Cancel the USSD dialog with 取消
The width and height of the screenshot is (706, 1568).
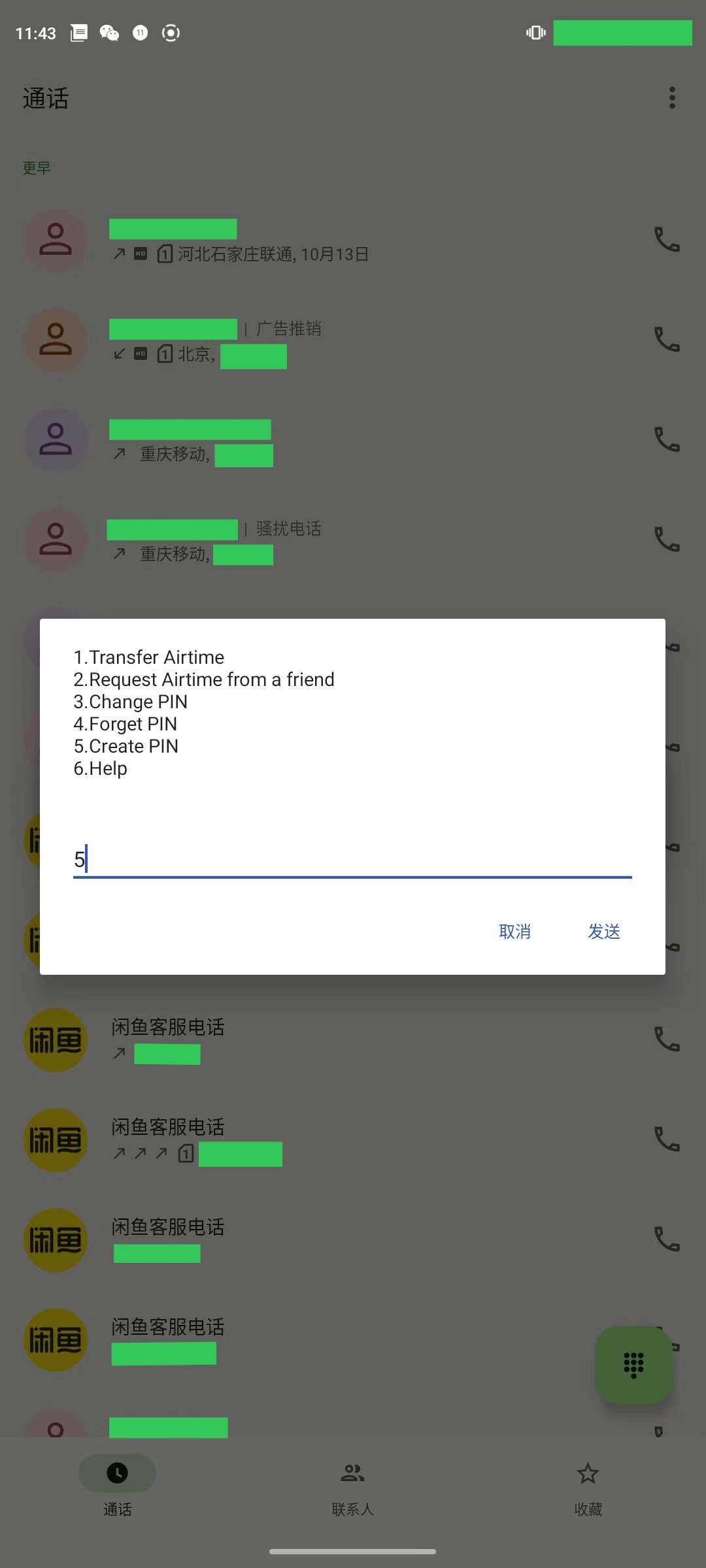point(514,931)
